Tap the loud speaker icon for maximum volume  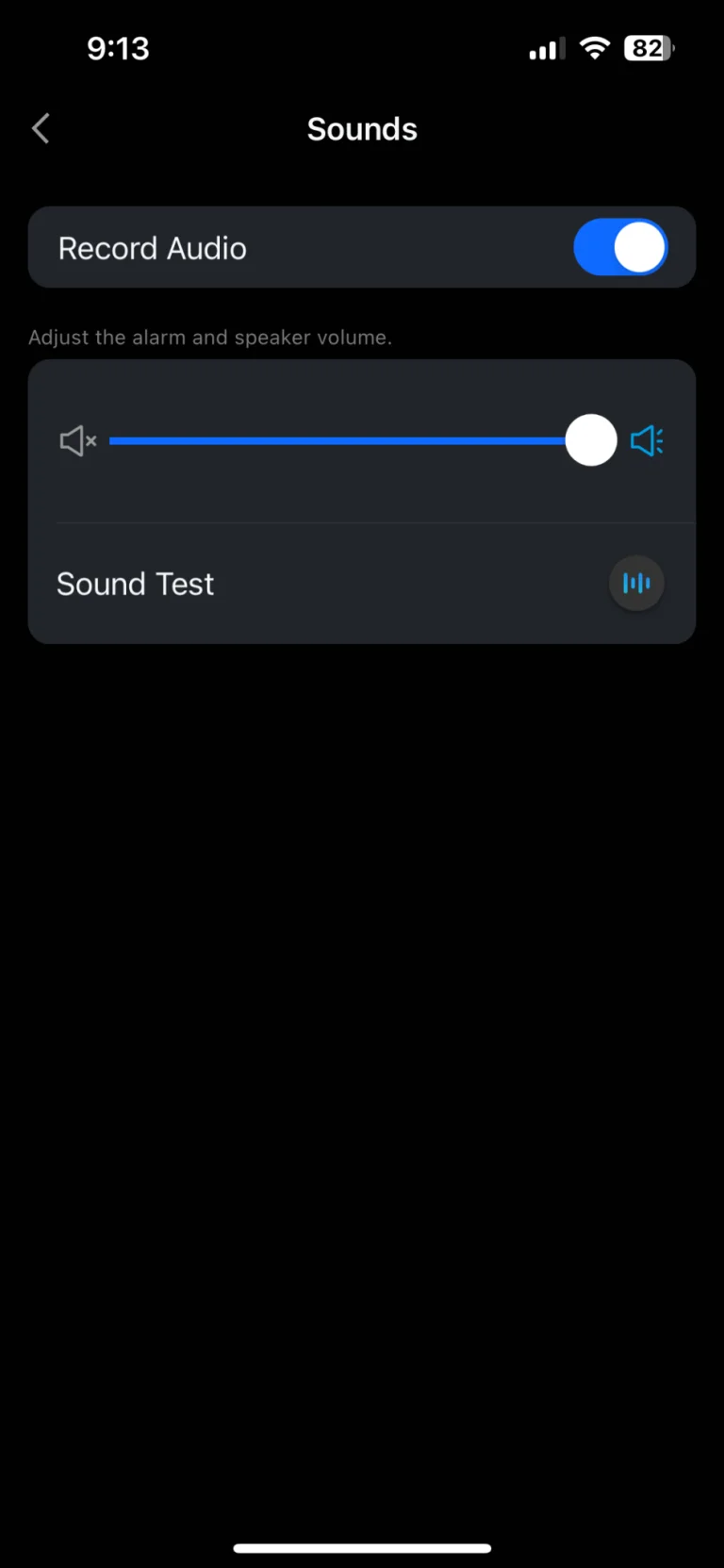point(647,440)
